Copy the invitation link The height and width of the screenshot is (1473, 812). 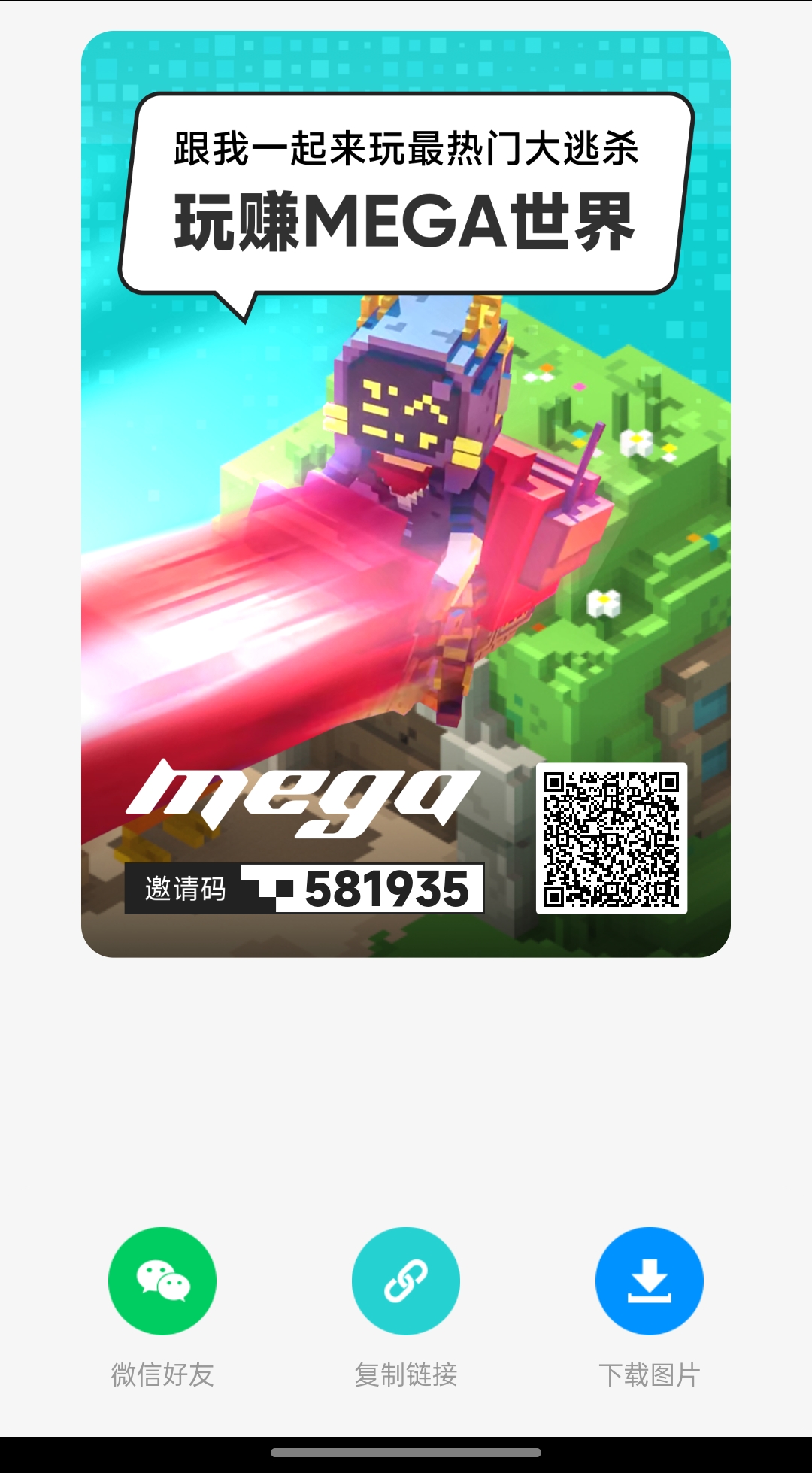406,1281
